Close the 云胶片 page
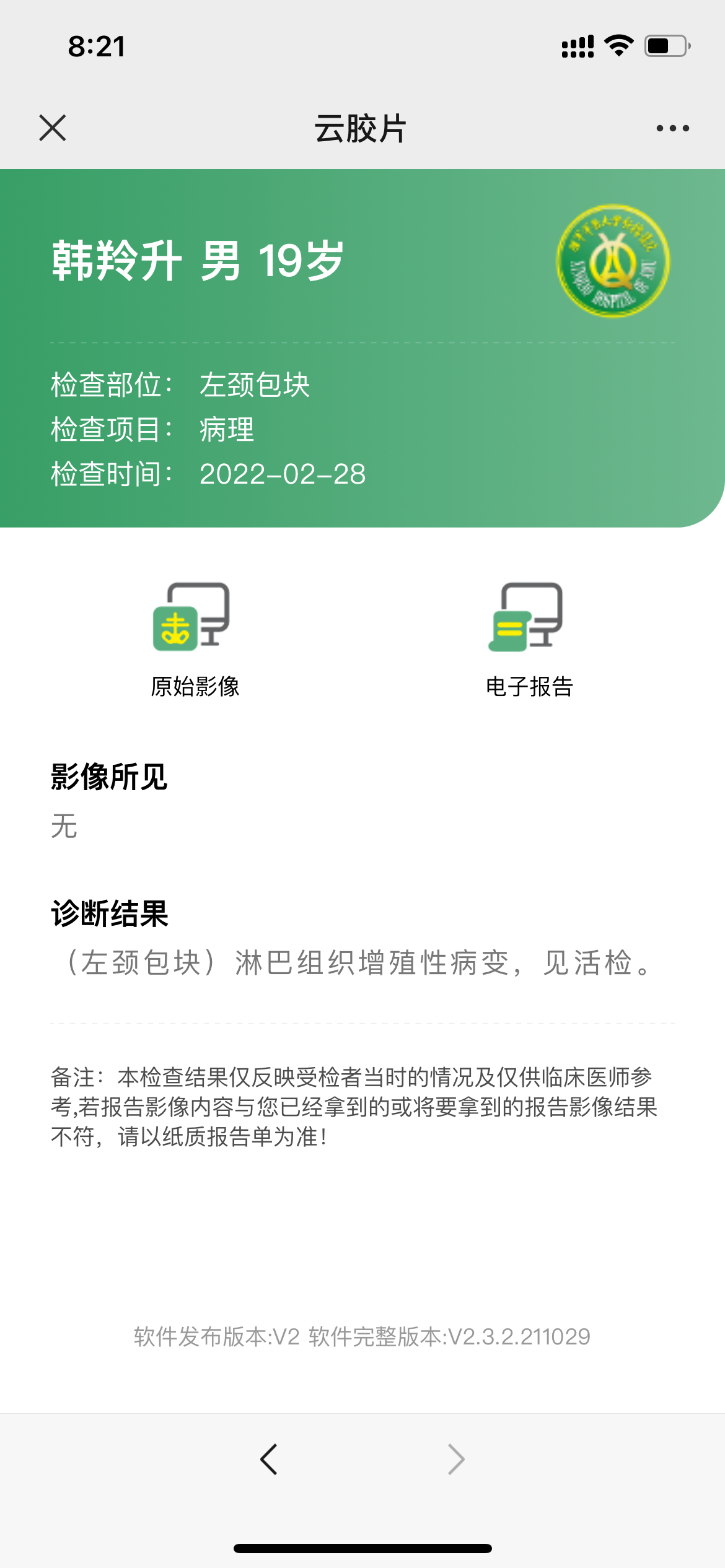The image size is (725, 1568). tap(53, 128)
